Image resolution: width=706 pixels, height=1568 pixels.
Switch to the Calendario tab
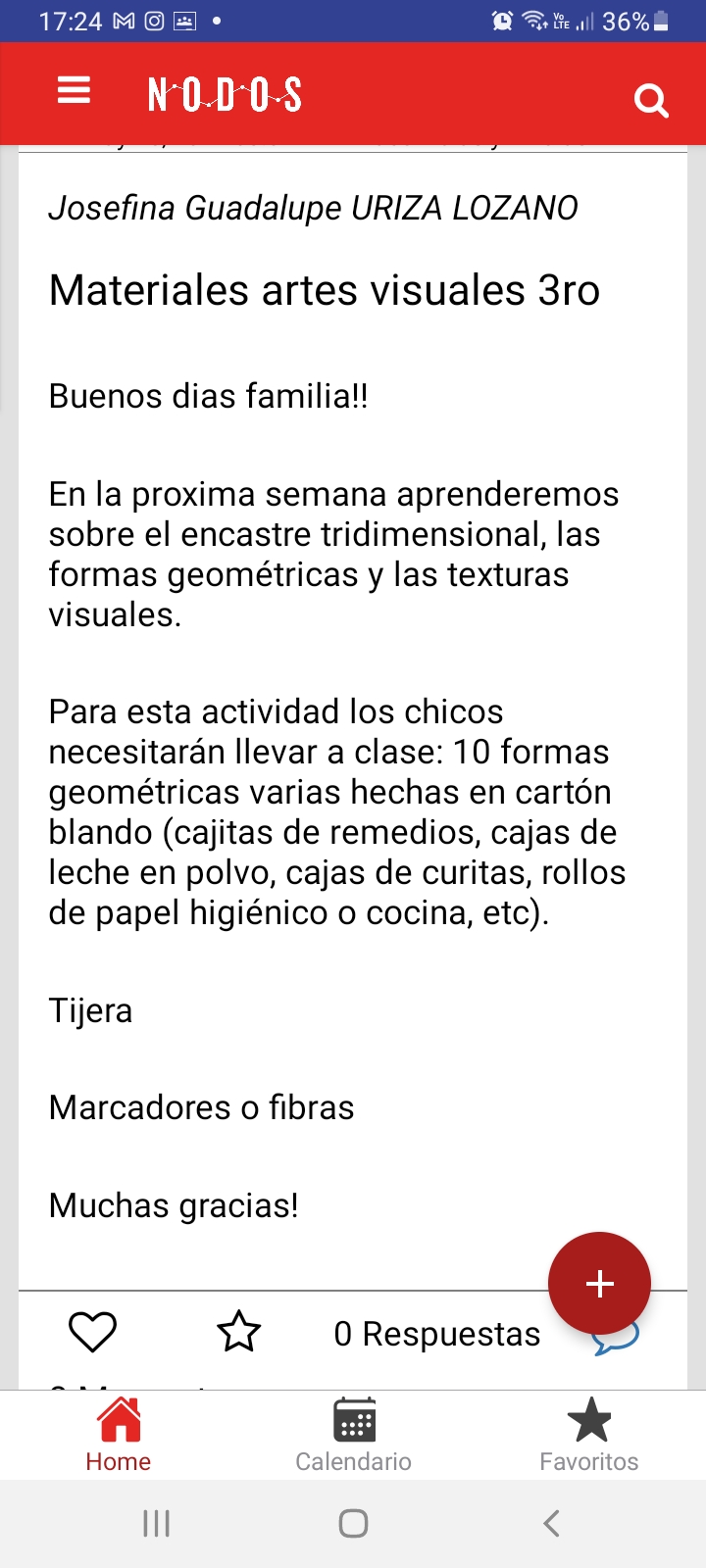(x=353, y=1435)
